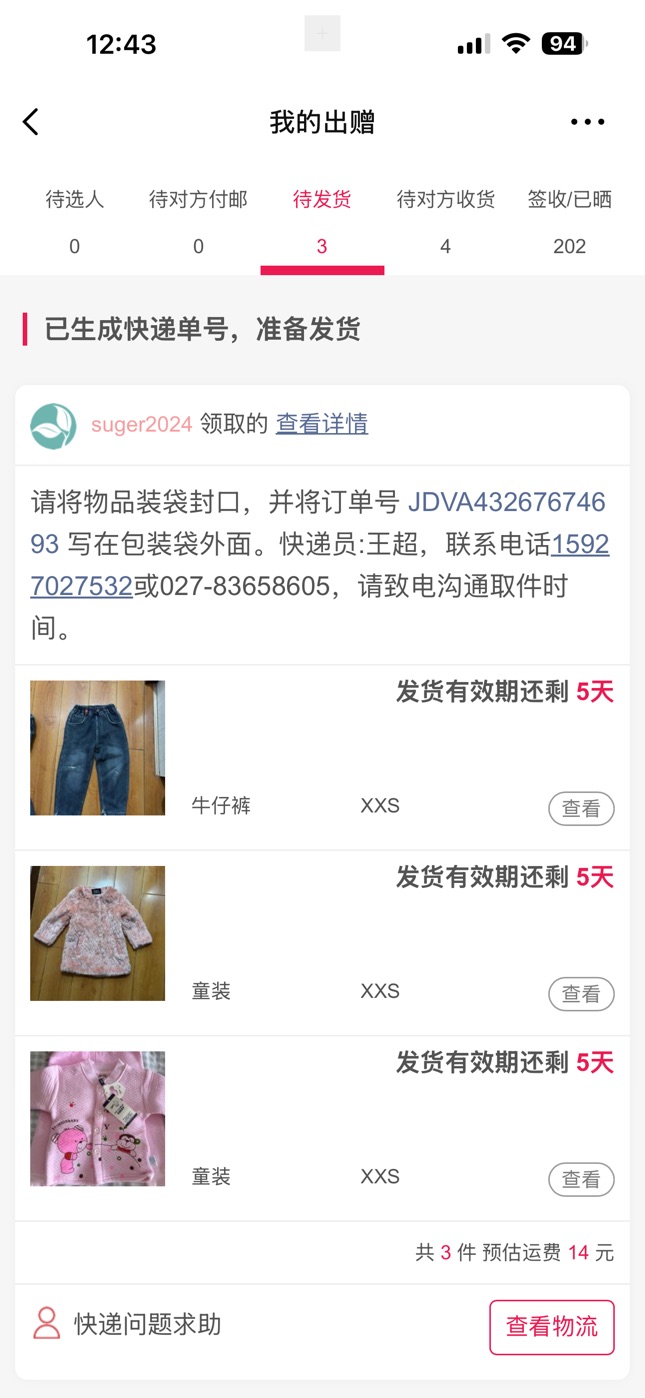Open the furry pink coat photo
The height and width of the screenshot is (1398, 645).
(x=97, y=933)
